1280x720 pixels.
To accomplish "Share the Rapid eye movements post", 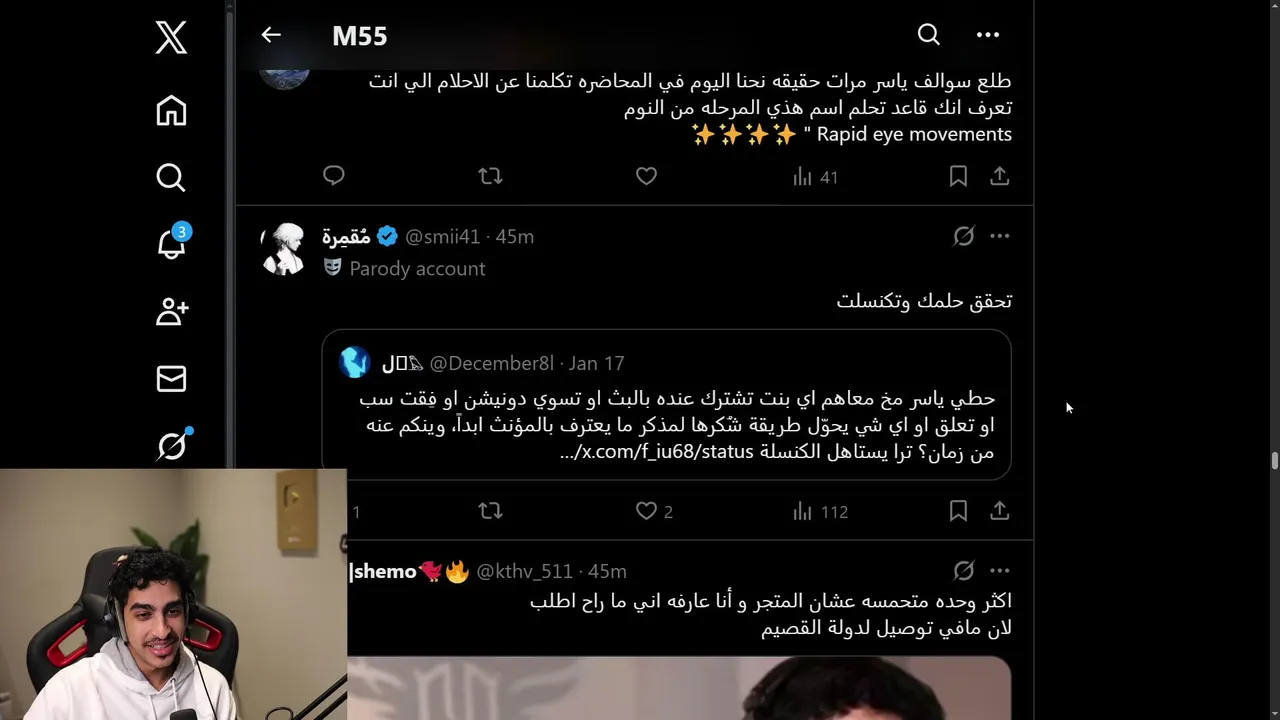I will 999,176.
